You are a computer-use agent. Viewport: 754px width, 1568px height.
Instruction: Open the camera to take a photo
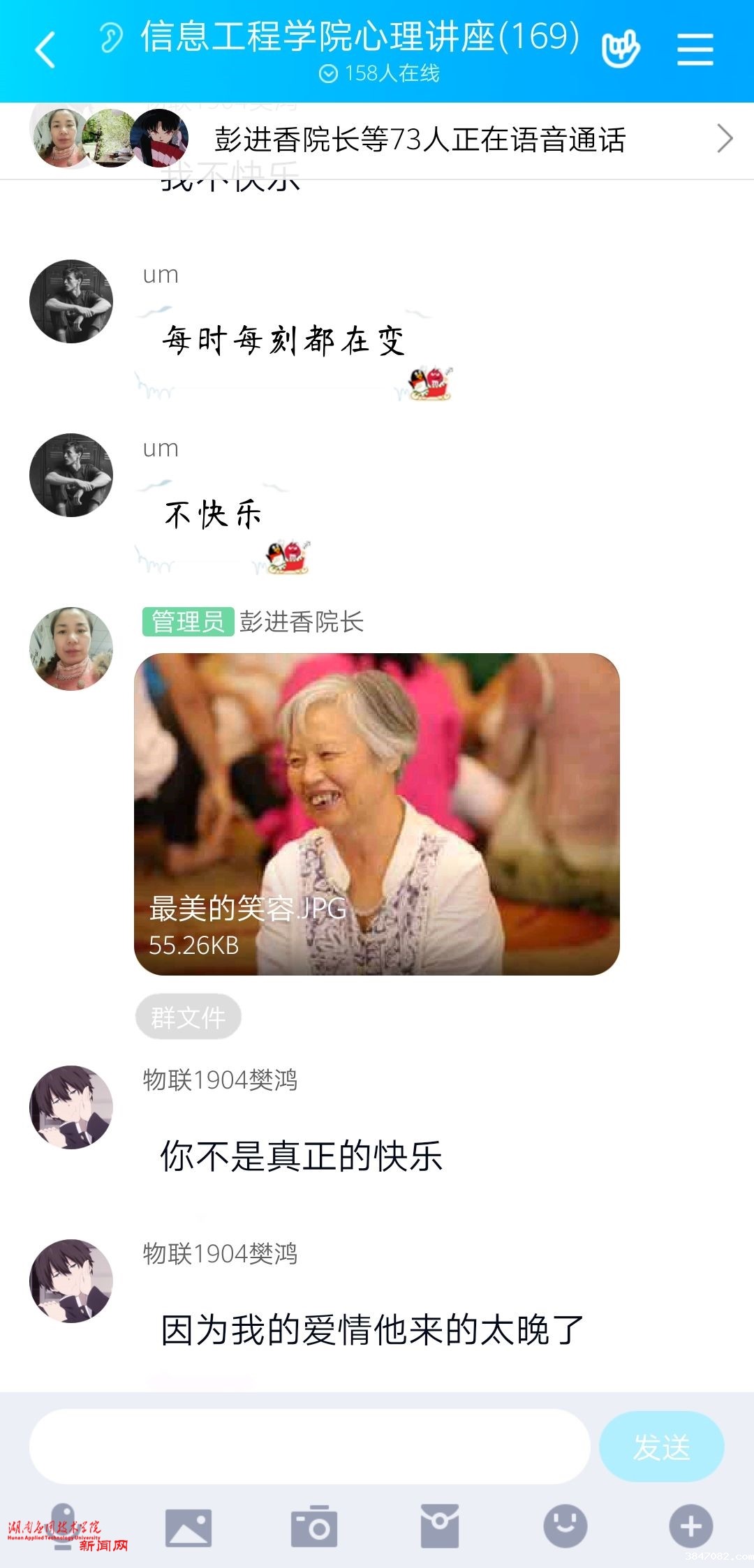tap(314, 1527)
